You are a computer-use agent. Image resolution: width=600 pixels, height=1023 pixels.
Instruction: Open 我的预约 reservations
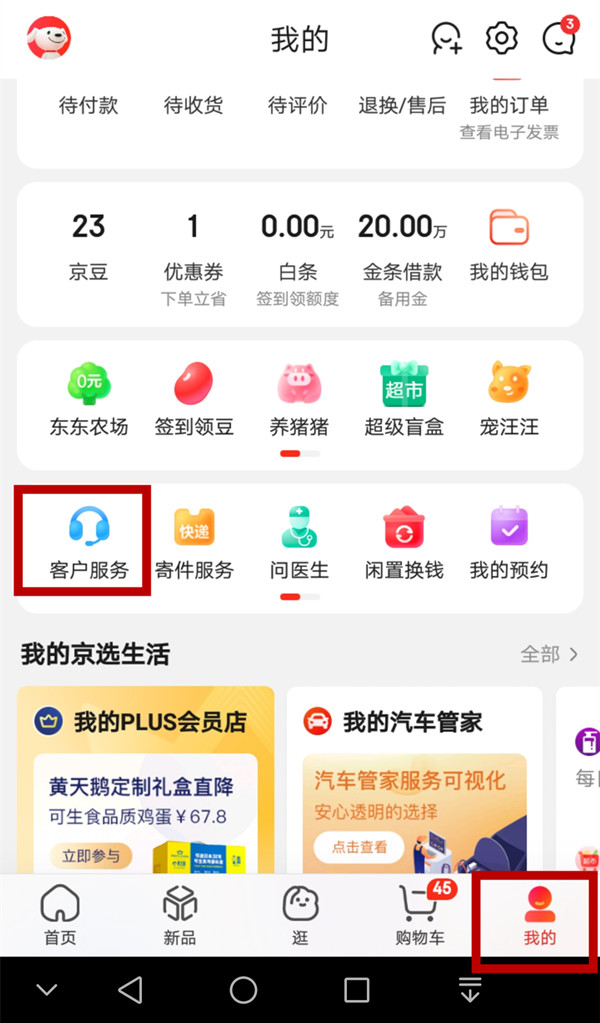509,543
